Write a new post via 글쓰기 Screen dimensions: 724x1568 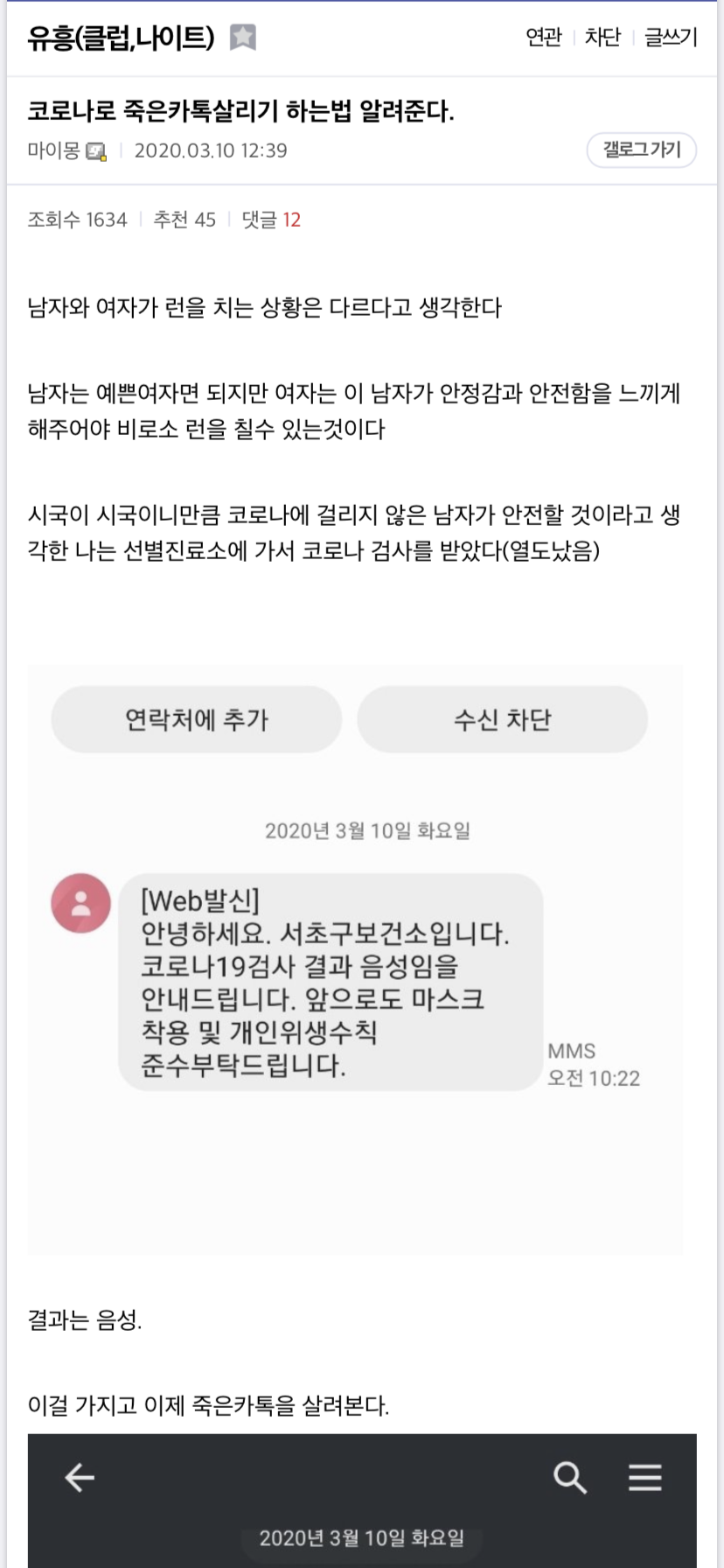[x=671, y=37]
